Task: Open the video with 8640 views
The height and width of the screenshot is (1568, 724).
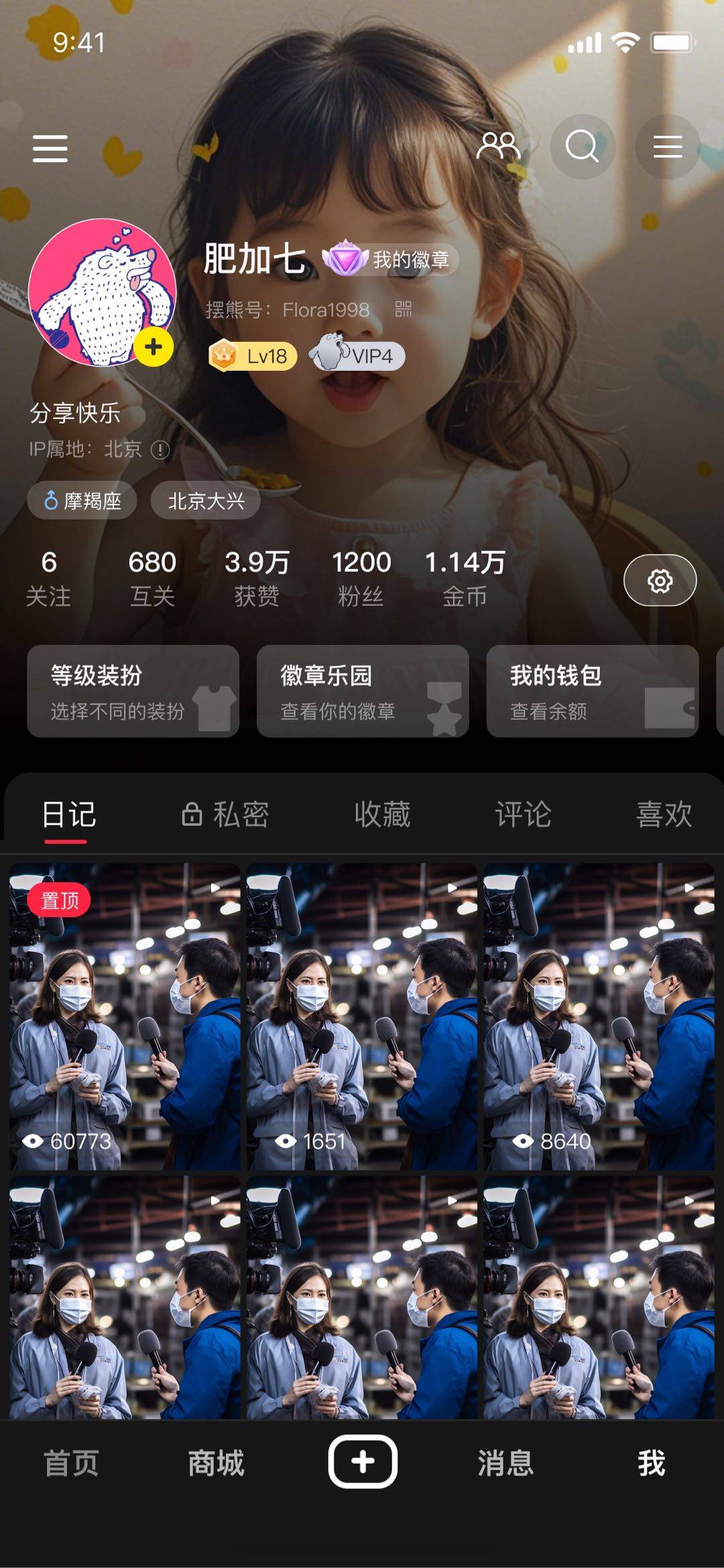Action: [x=599, y=1016]
